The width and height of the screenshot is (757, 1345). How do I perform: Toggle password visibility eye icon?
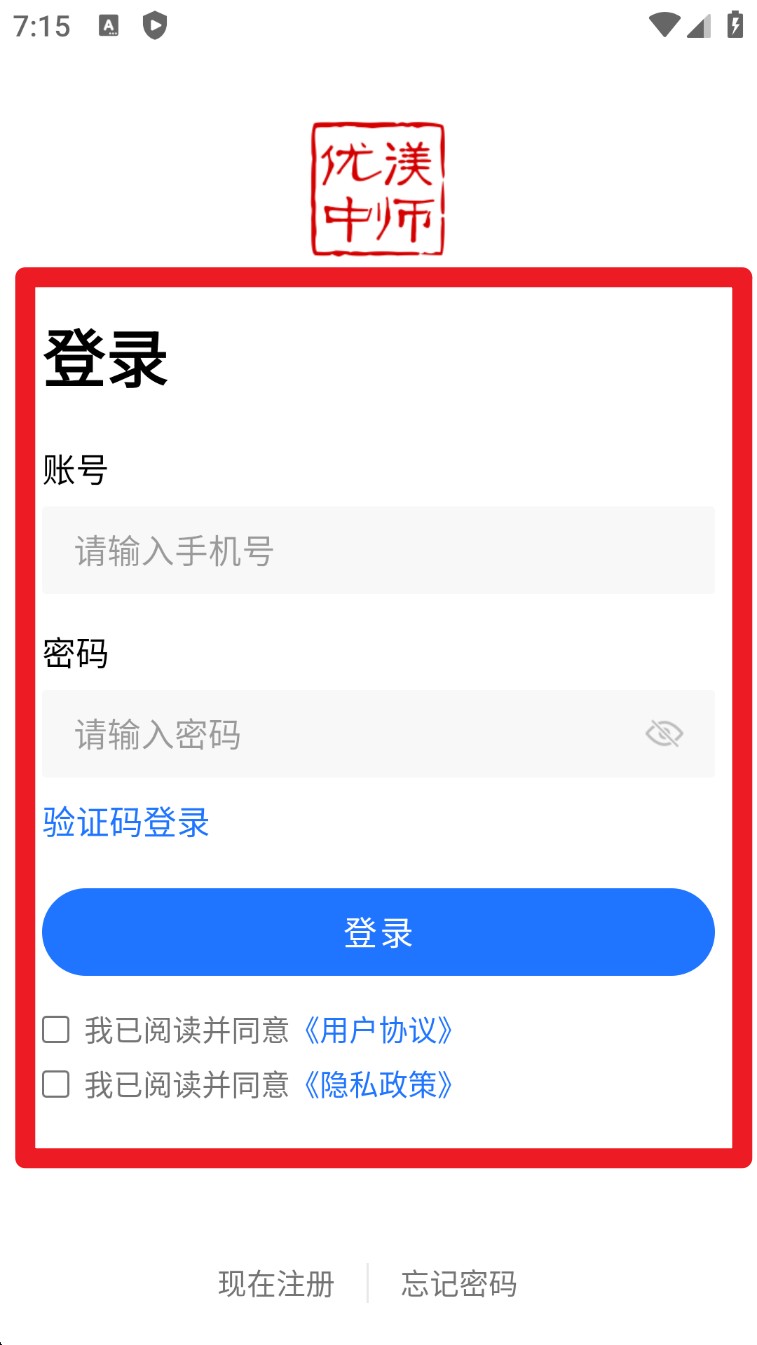[664, 733]
